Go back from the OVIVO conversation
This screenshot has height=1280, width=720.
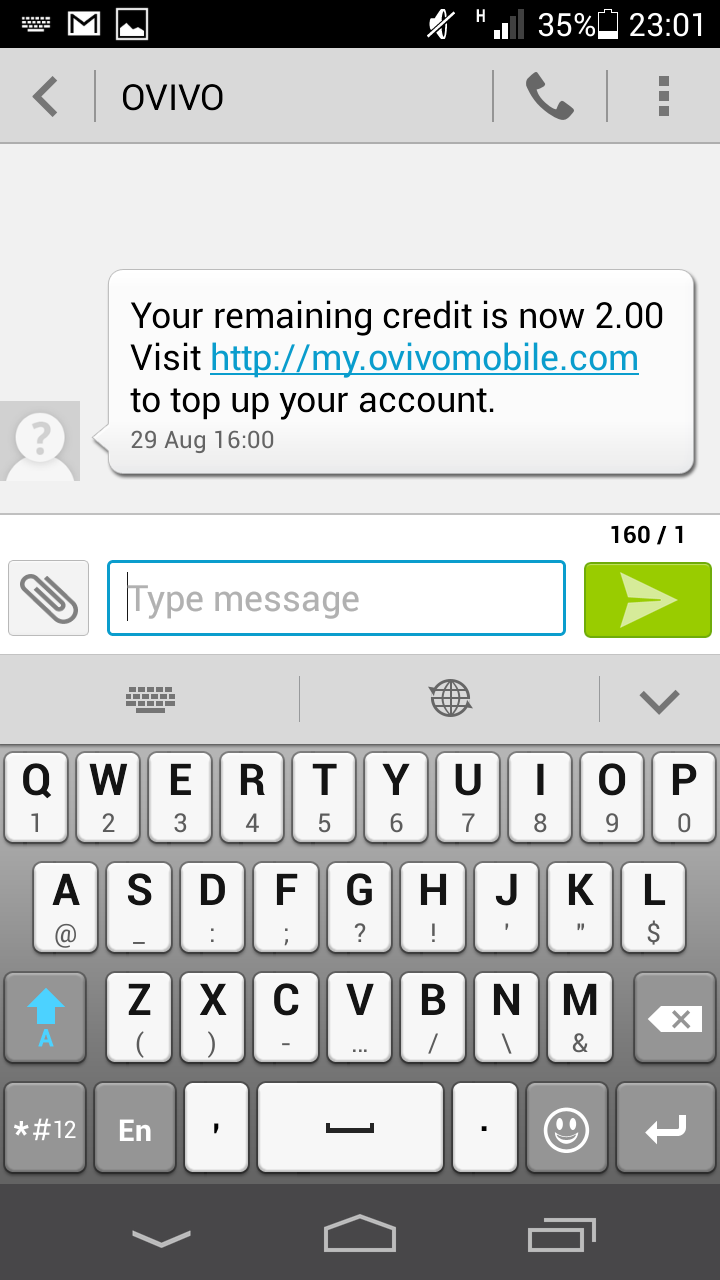coord(46,97)
